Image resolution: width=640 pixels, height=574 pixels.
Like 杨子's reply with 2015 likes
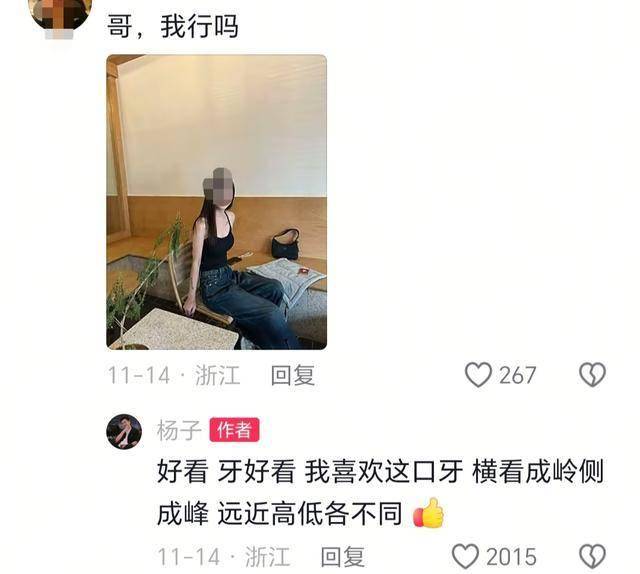coord(466,556)
